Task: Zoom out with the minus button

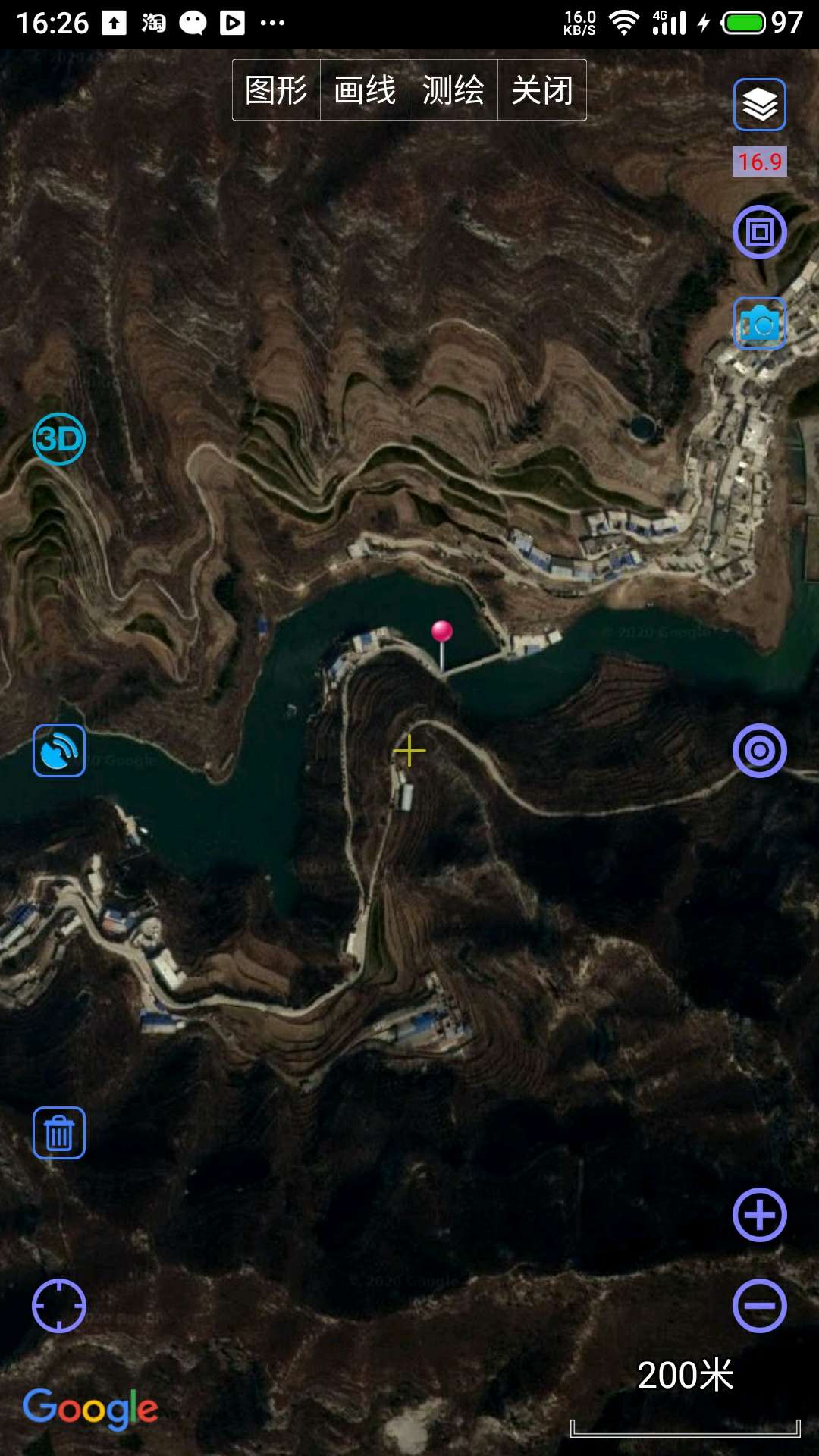Action: point(759,1306)
